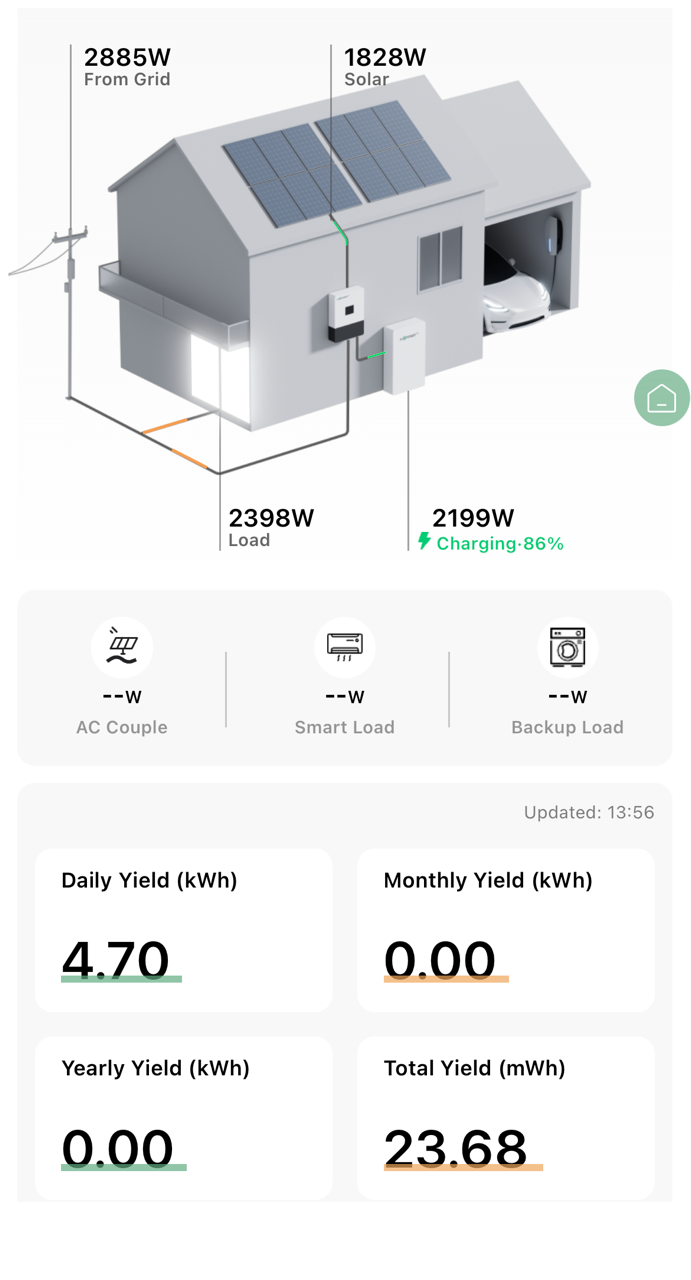Viewport: 691px width, 1280px height.
Task: Open the Smart Load item
Action: tap(344, 677)
